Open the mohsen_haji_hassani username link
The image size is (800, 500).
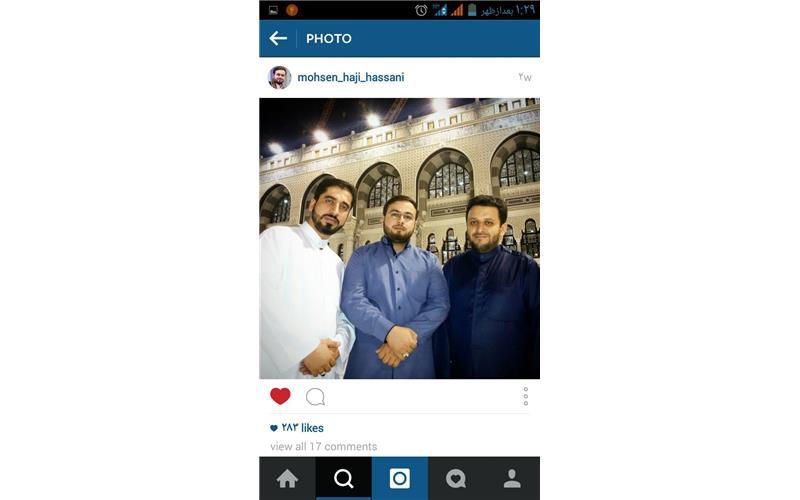pyautogui.click(x=350, y=77)
